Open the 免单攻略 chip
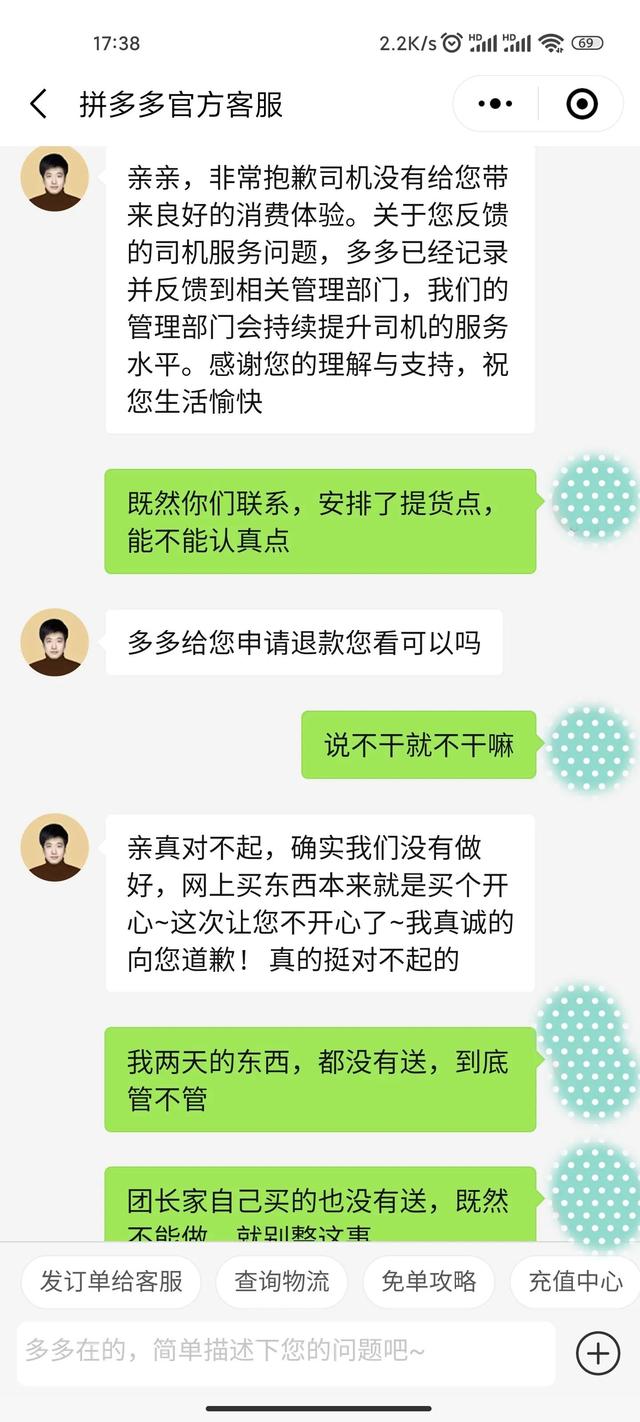 429,1282
